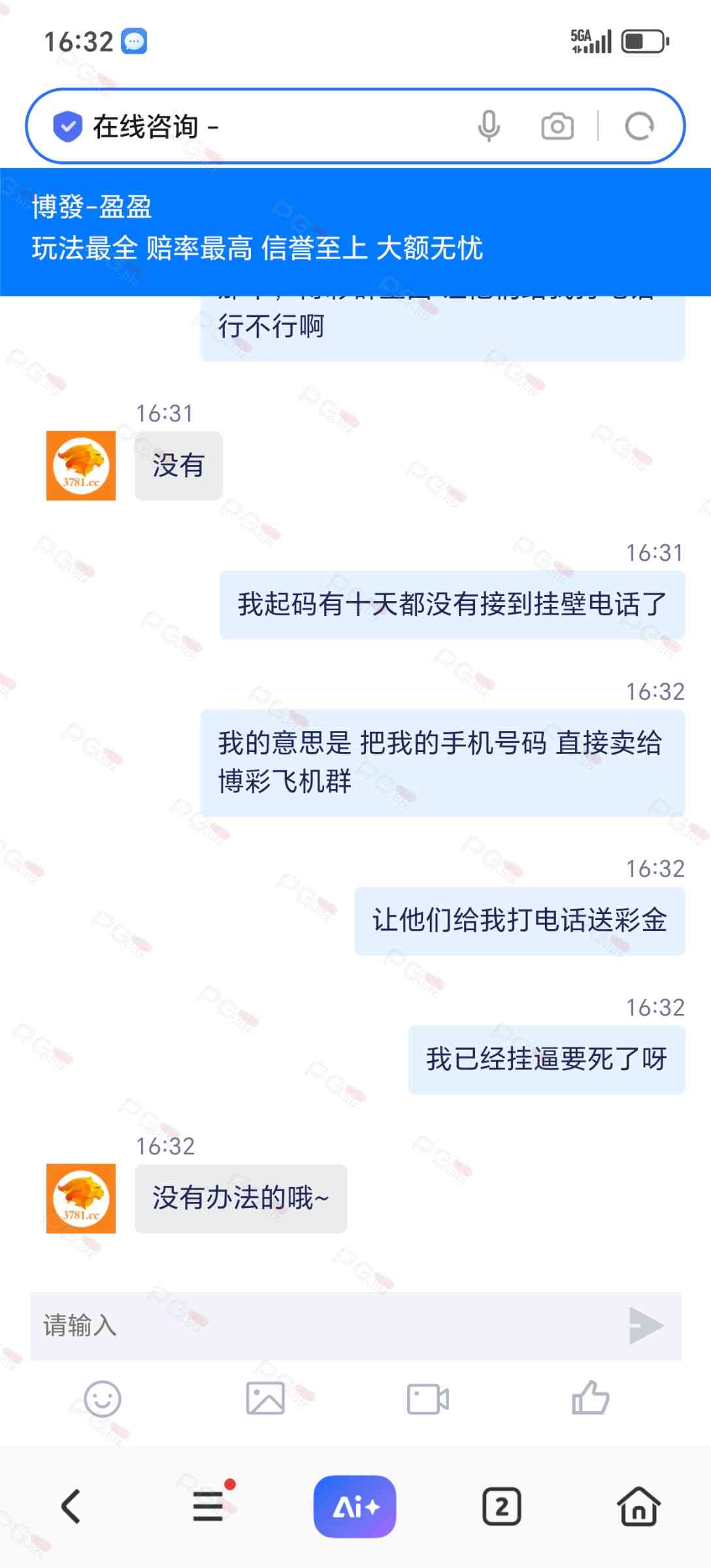711x1568 pixels.
Task: Open the browser menu
Action: (x=209, y=1507)
